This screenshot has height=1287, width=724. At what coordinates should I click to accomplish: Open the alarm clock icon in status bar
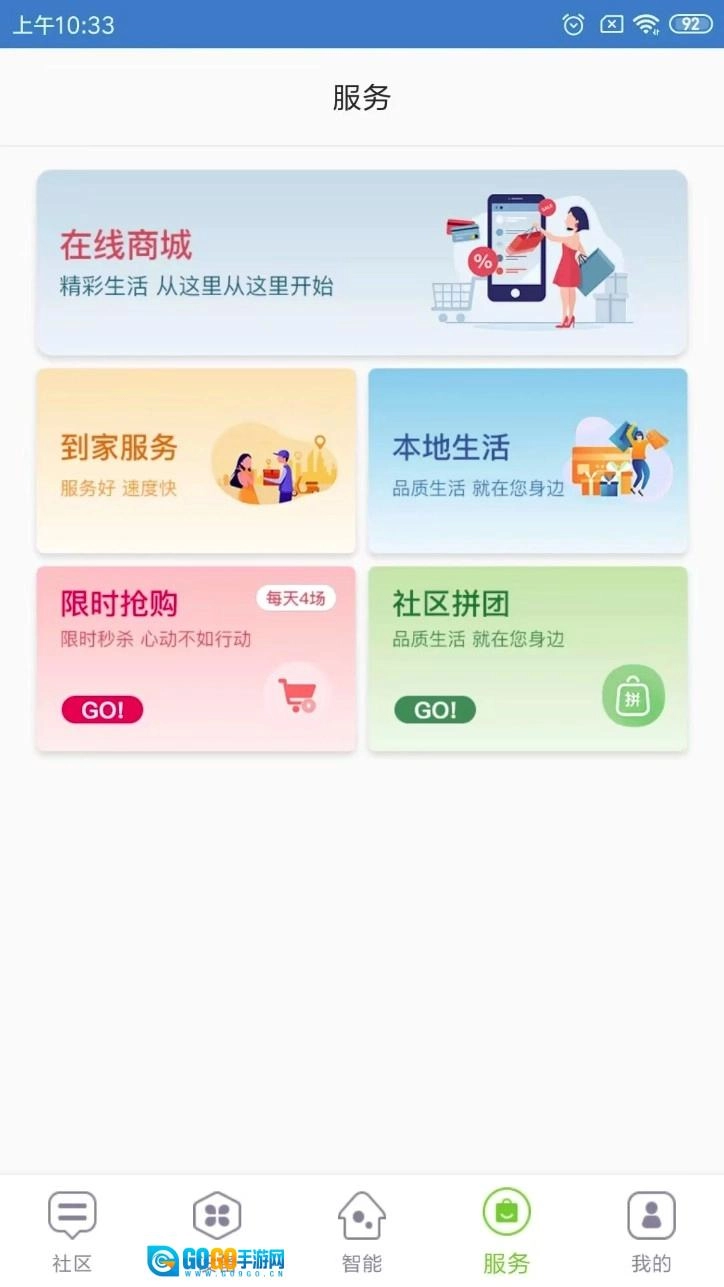coord(573,24)
